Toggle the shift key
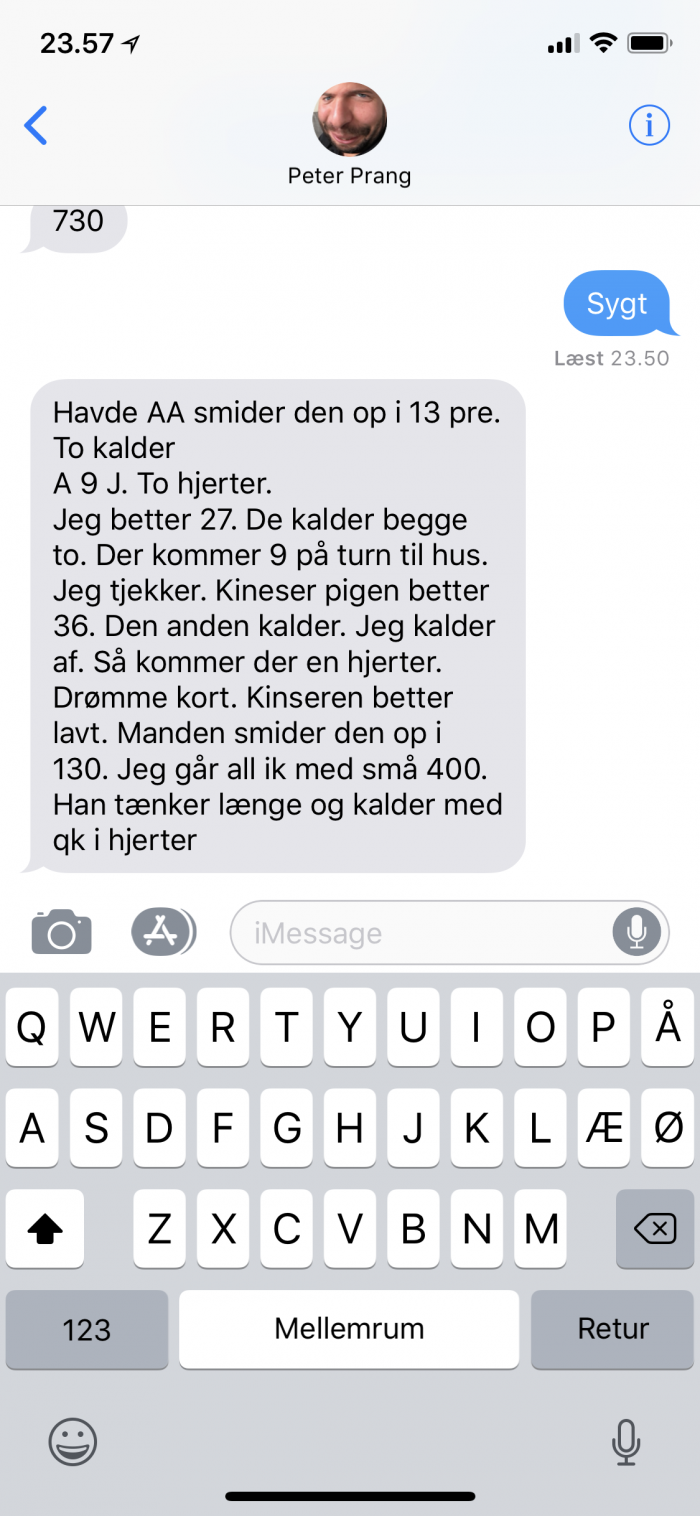The height and width of the screenshot is (1516, 700). (x=45, y=1229)
